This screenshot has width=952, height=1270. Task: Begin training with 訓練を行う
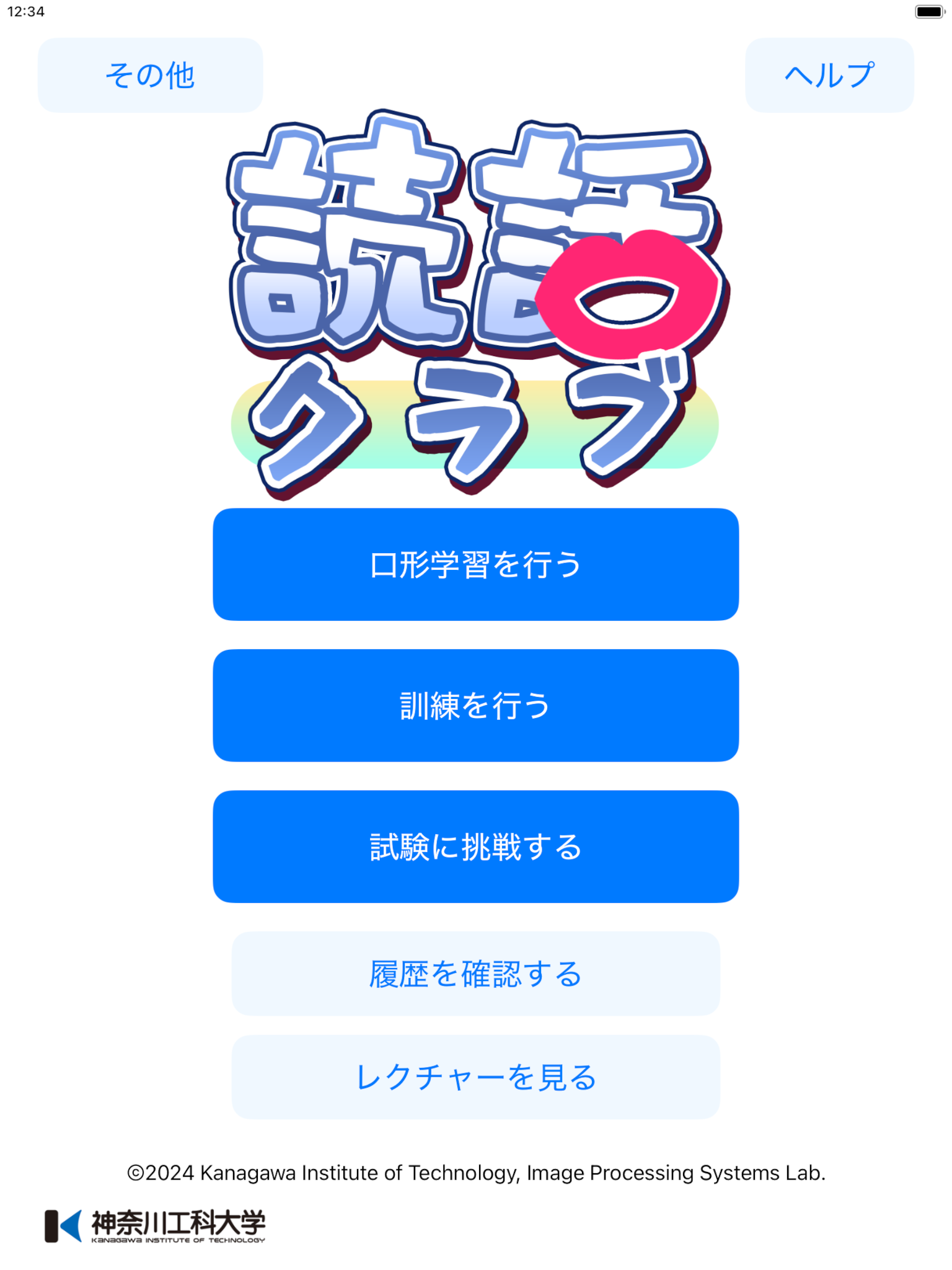pyautogui.click(x=475, y=705)
